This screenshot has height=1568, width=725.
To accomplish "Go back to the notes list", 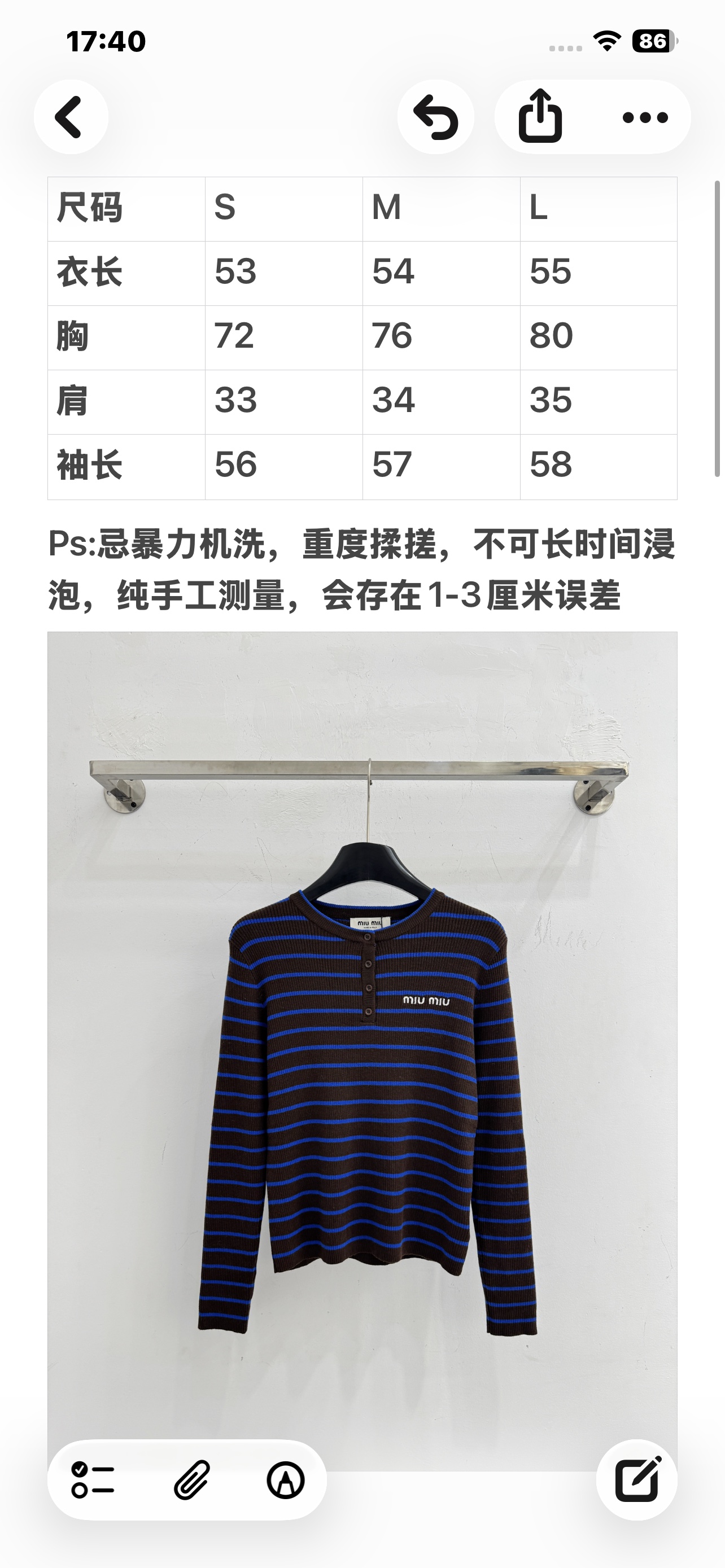I will (71, 117).
